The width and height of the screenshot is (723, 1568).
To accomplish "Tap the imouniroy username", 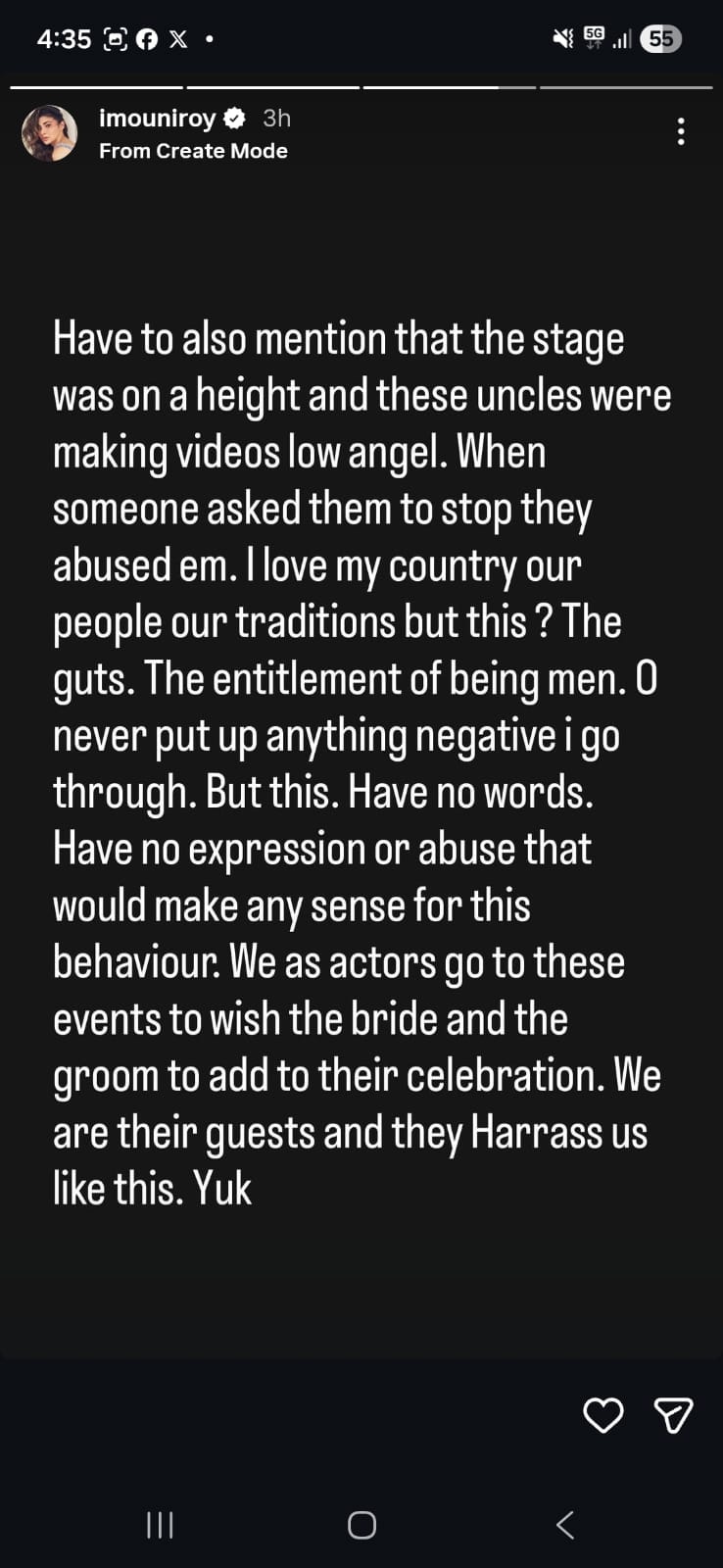I will pos(157,119).
